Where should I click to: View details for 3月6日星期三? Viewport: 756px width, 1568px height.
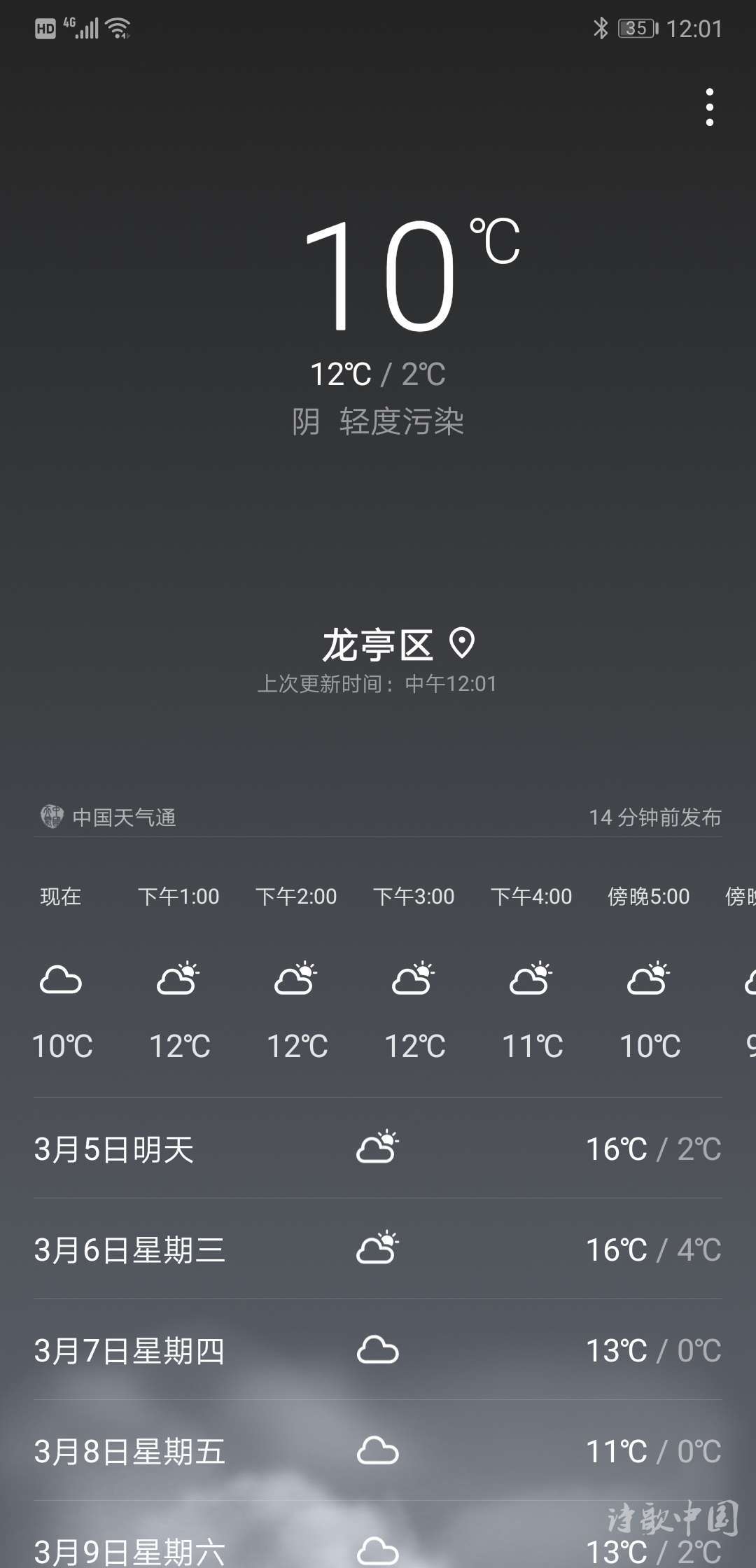[378, 1249]
